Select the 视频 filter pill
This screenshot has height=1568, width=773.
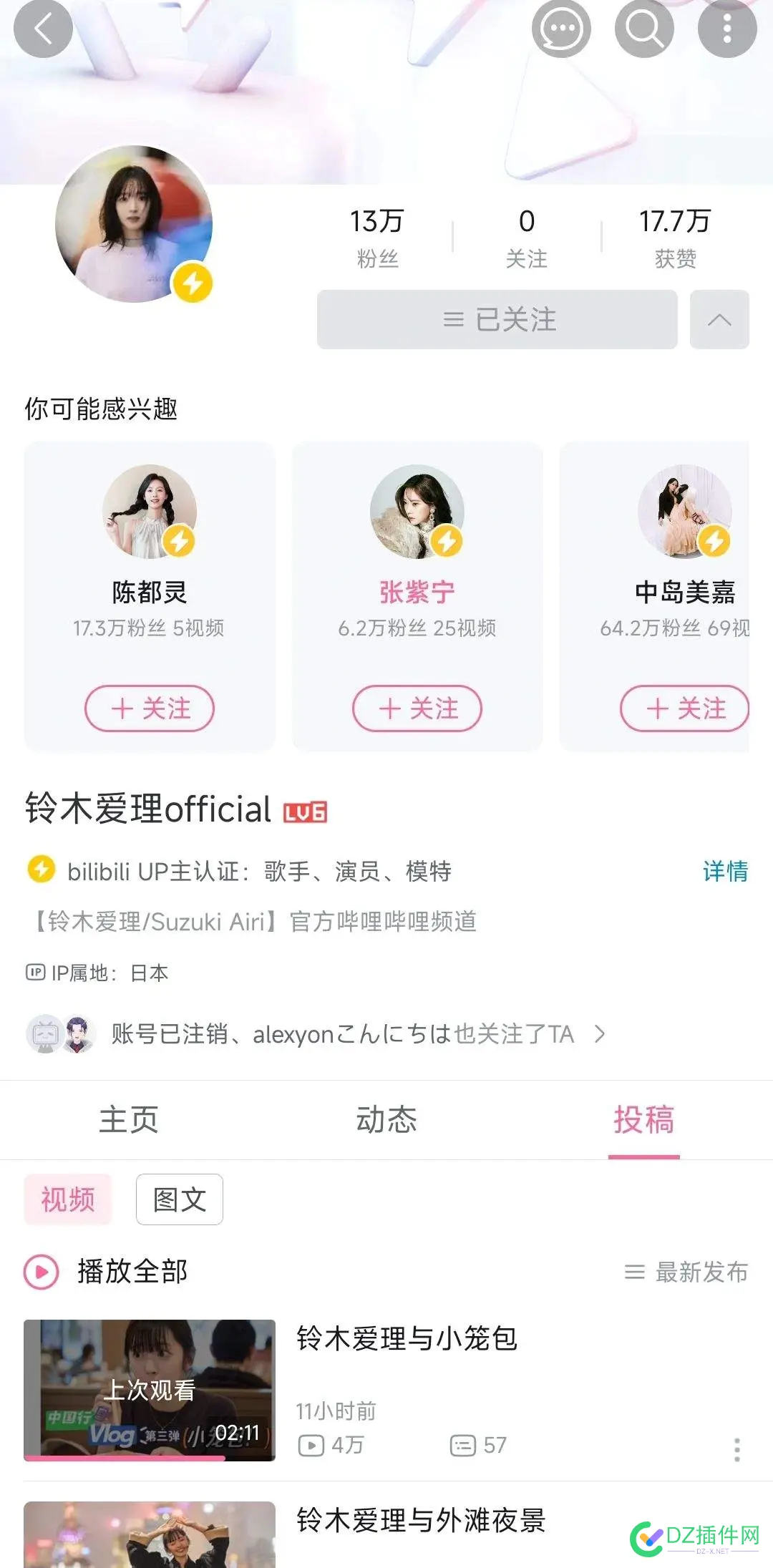click(68, 1199)
